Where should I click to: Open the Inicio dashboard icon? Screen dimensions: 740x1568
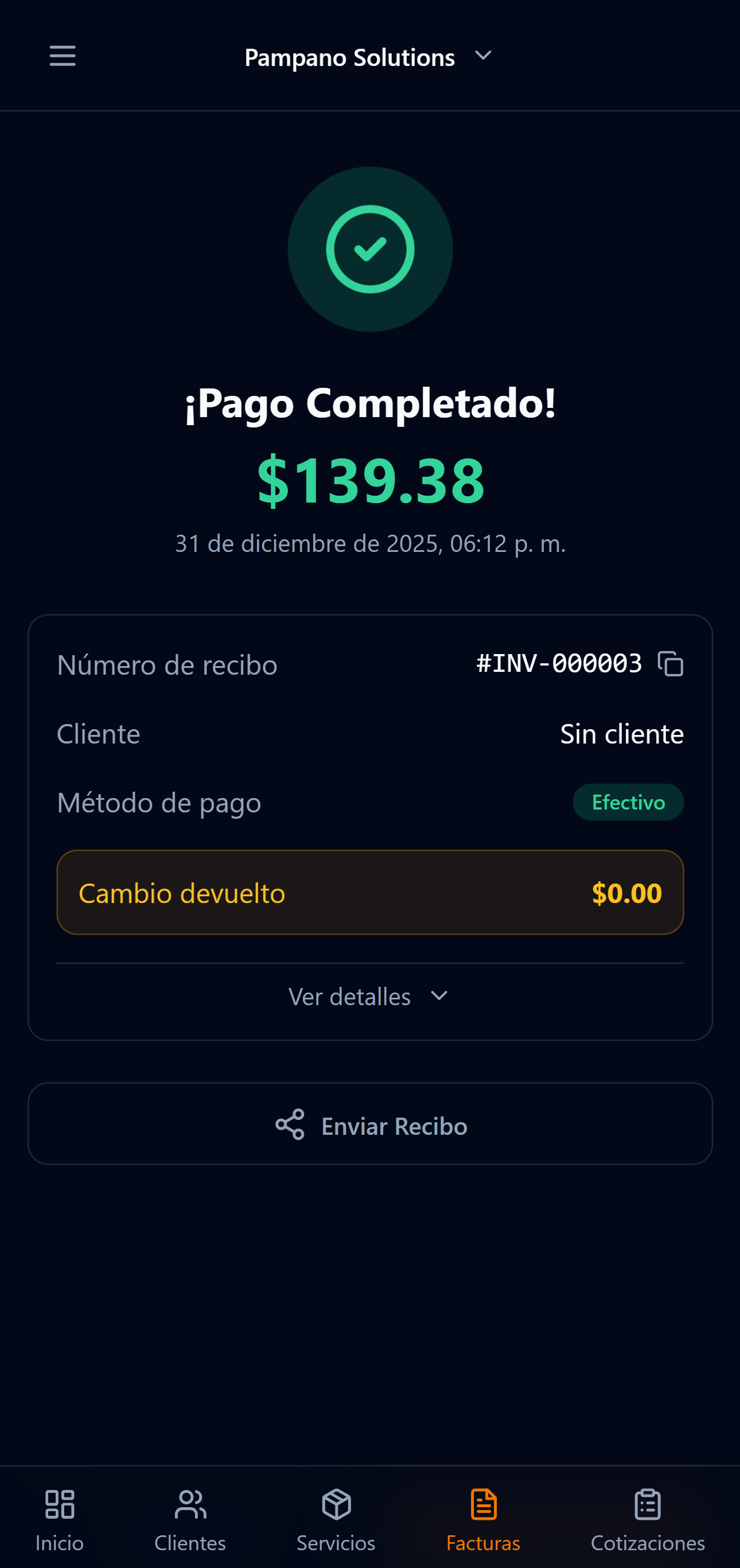click(59, 1503)
